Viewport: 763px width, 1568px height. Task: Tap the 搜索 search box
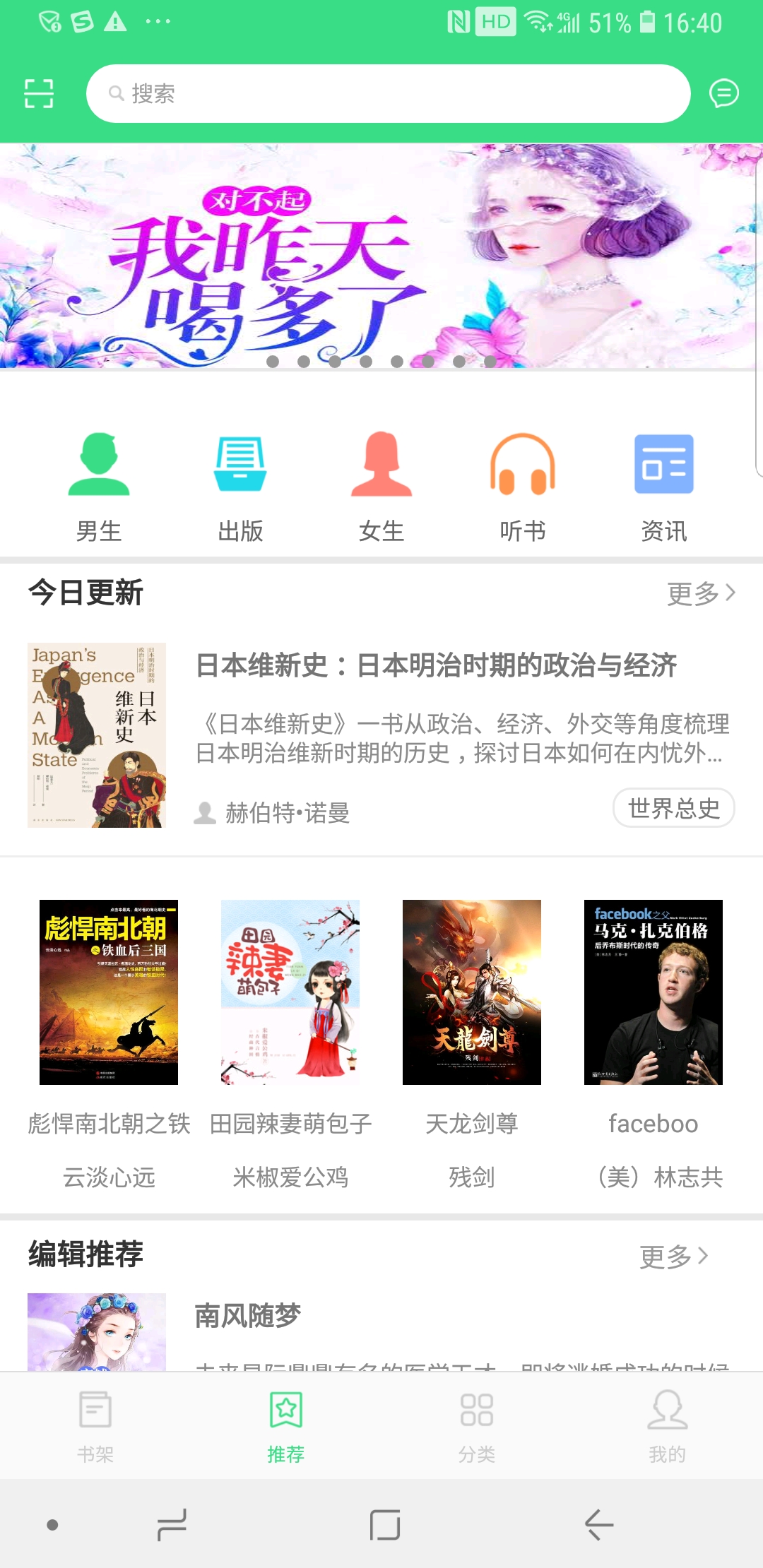click(x=387, y=93)
